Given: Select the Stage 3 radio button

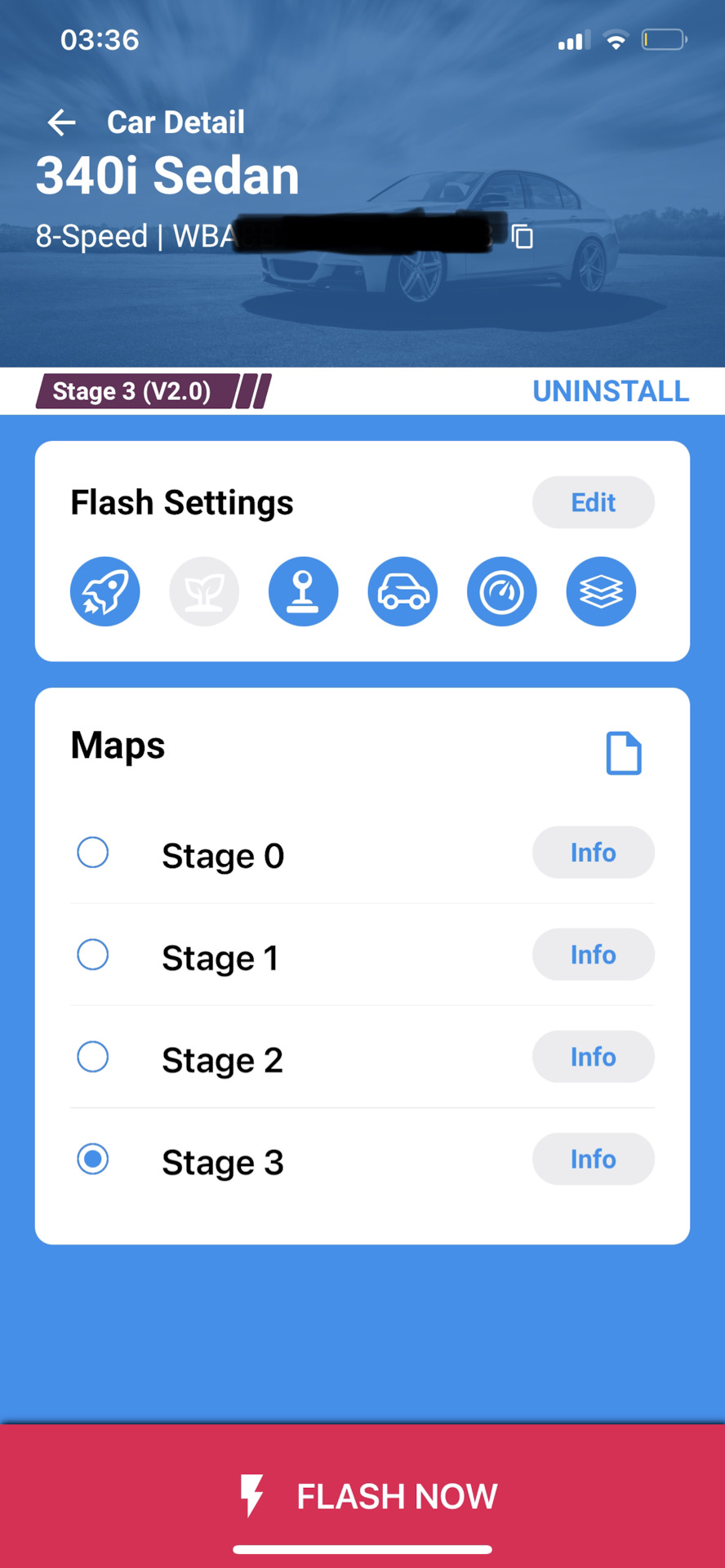Looking at the screenshot, I should 93,1159.
